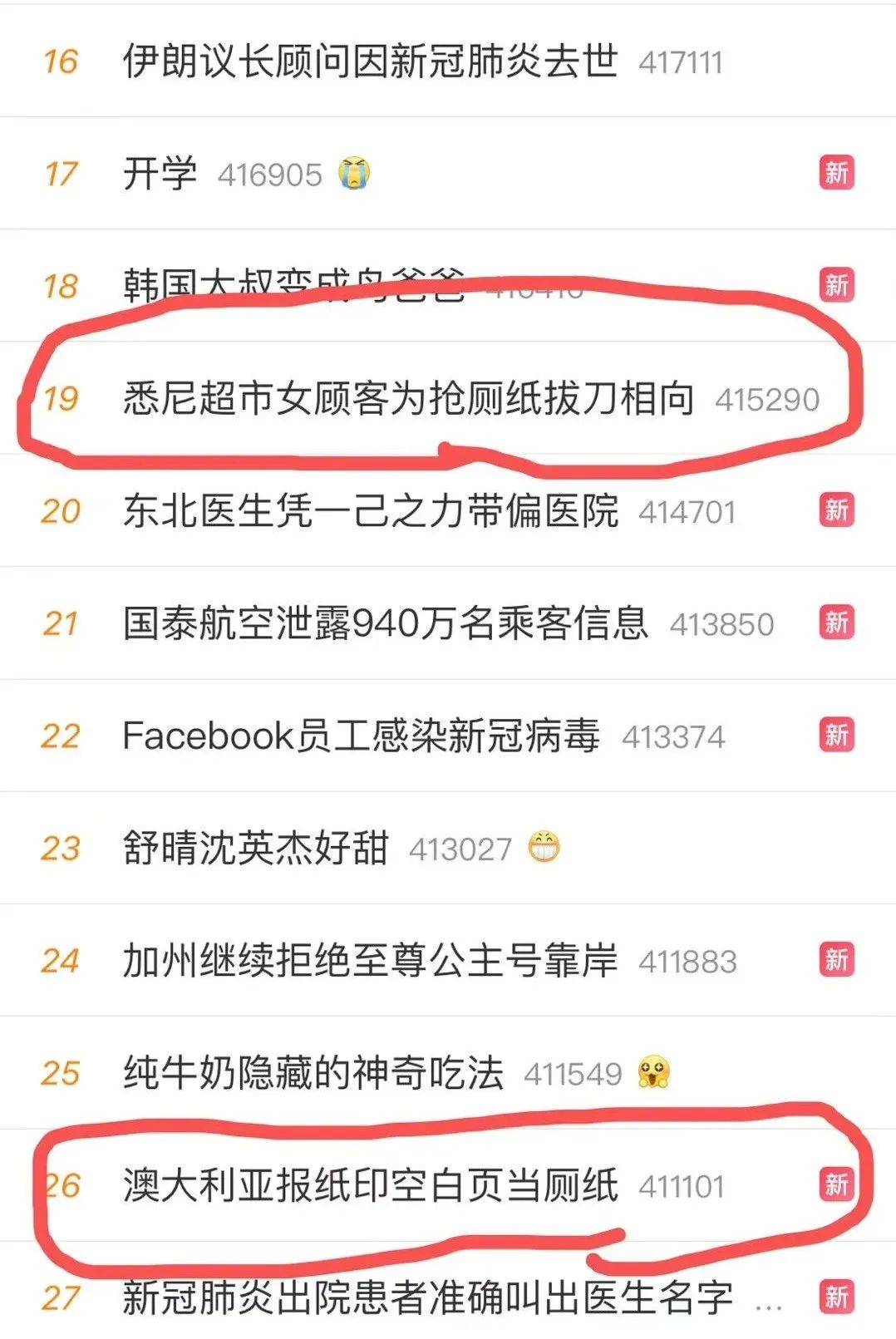Open topic 加州继续拒绝至尊公主号靠岸
The height and width of the screenshot is (1339, 896).
[x=370, y=961]
